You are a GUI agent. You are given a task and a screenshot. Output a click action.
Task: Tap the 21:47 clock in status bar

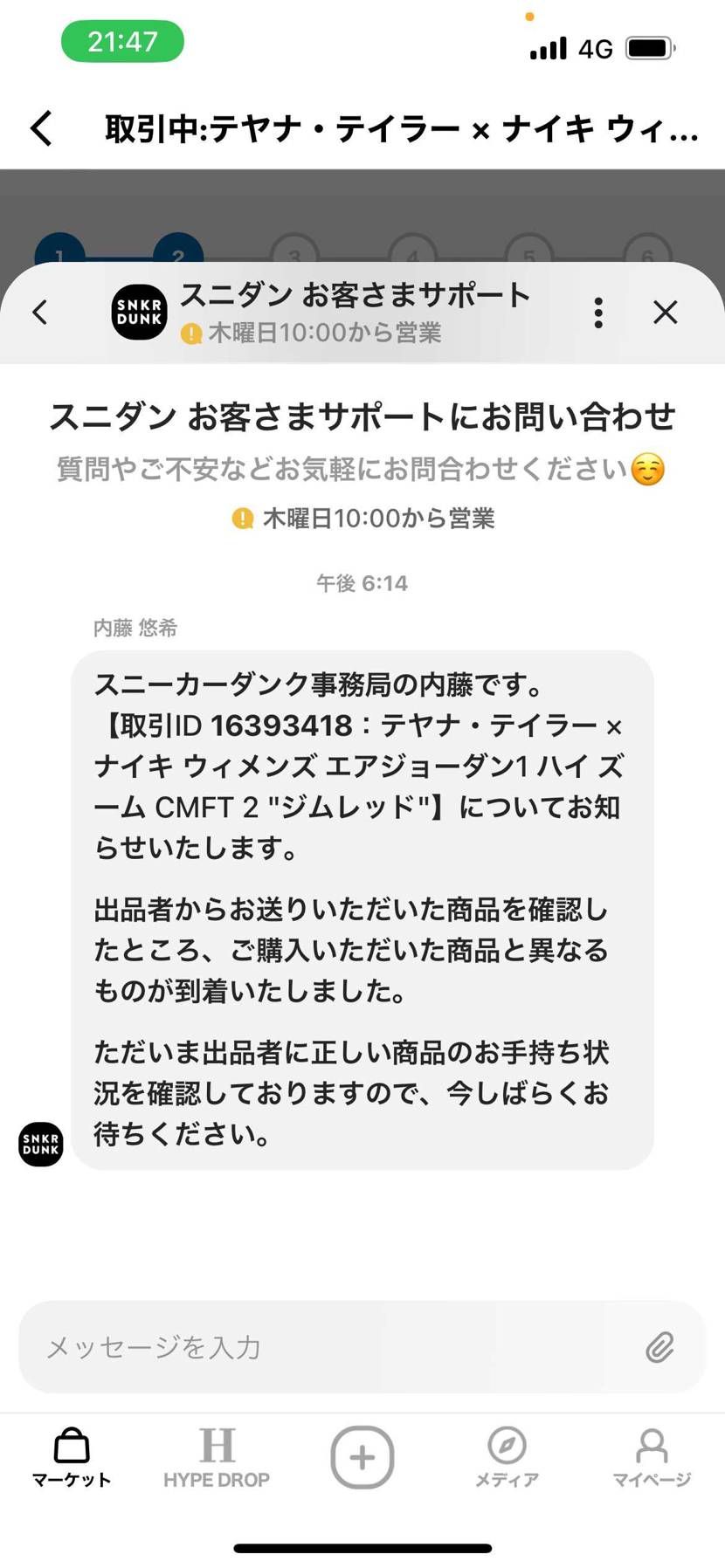tap(122, 40)
